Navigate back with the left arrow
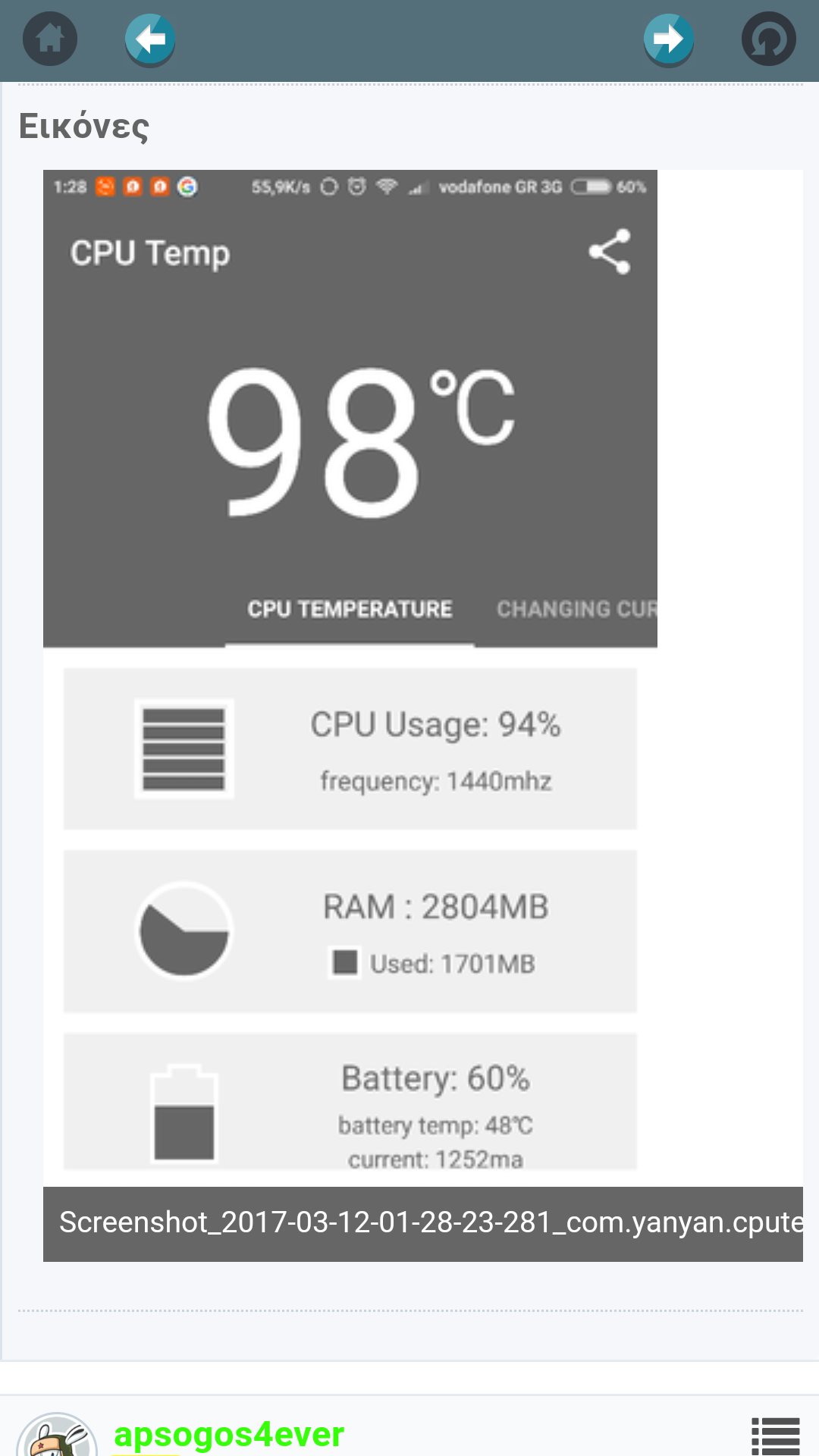Image resolution: width=819 pixels, height=1456 pixels. [150, 39]
